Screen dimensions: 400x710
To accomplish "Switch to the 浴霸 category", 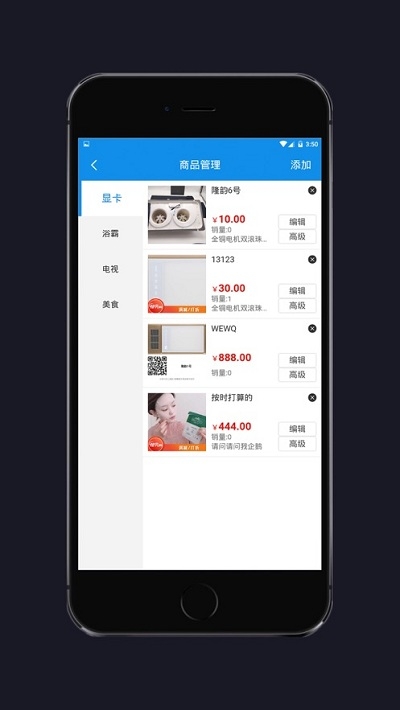I will click(x=111, y=234).
